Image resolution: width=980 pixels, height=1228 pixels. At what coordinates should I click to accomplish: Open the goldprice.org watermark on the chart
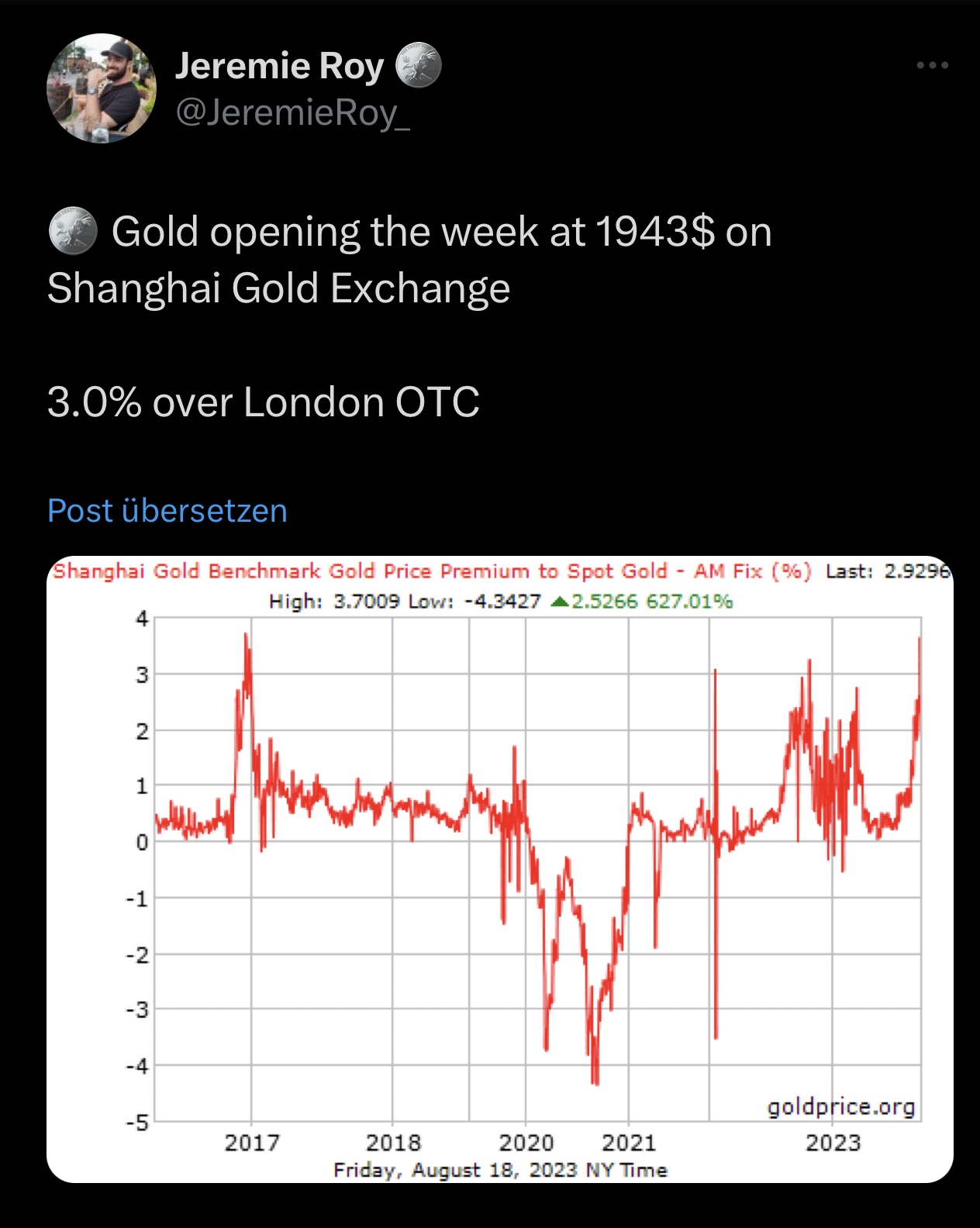point(840,1107)
